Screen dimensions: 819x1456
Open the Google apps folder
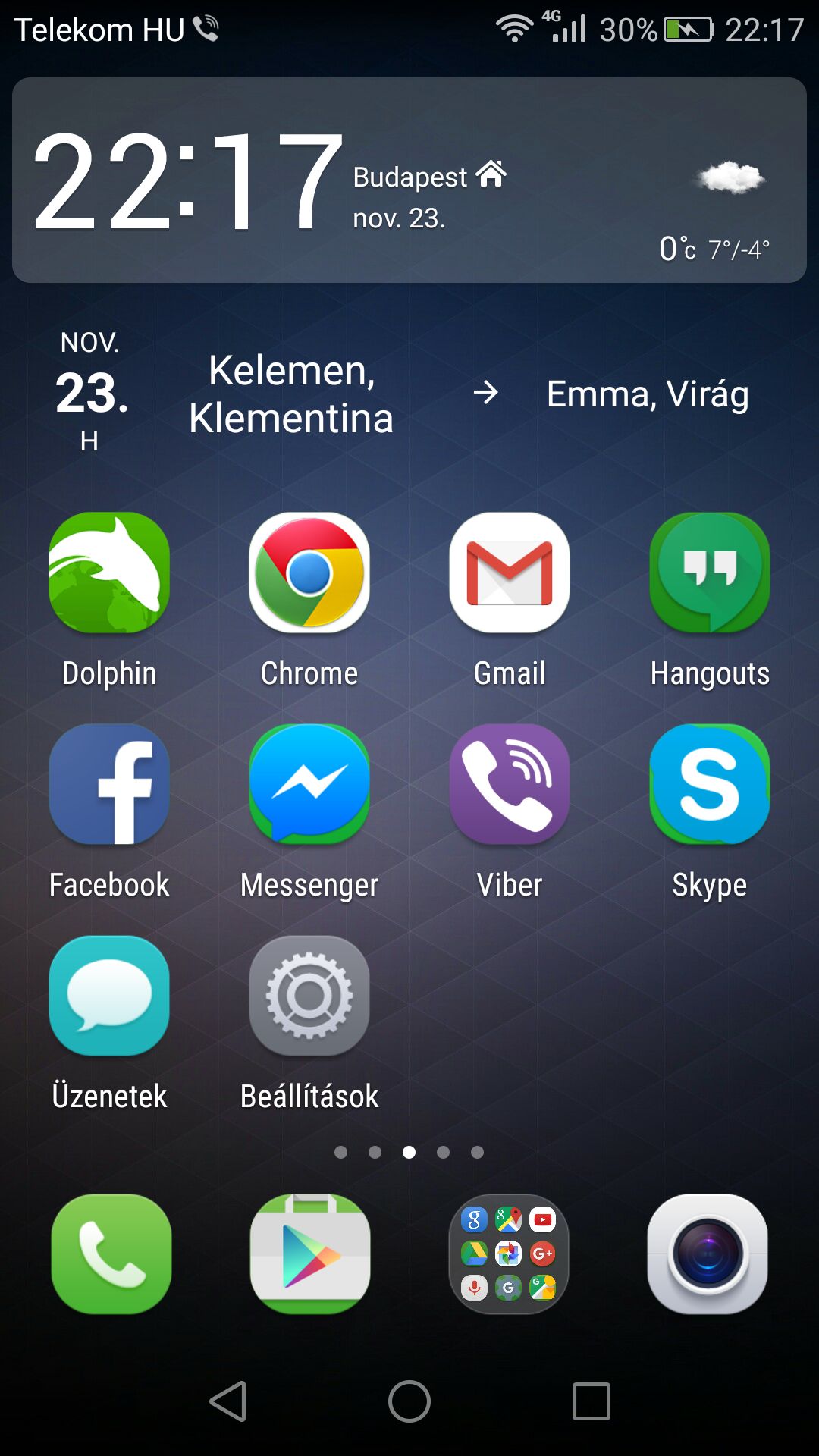[x=509, y=1254]
